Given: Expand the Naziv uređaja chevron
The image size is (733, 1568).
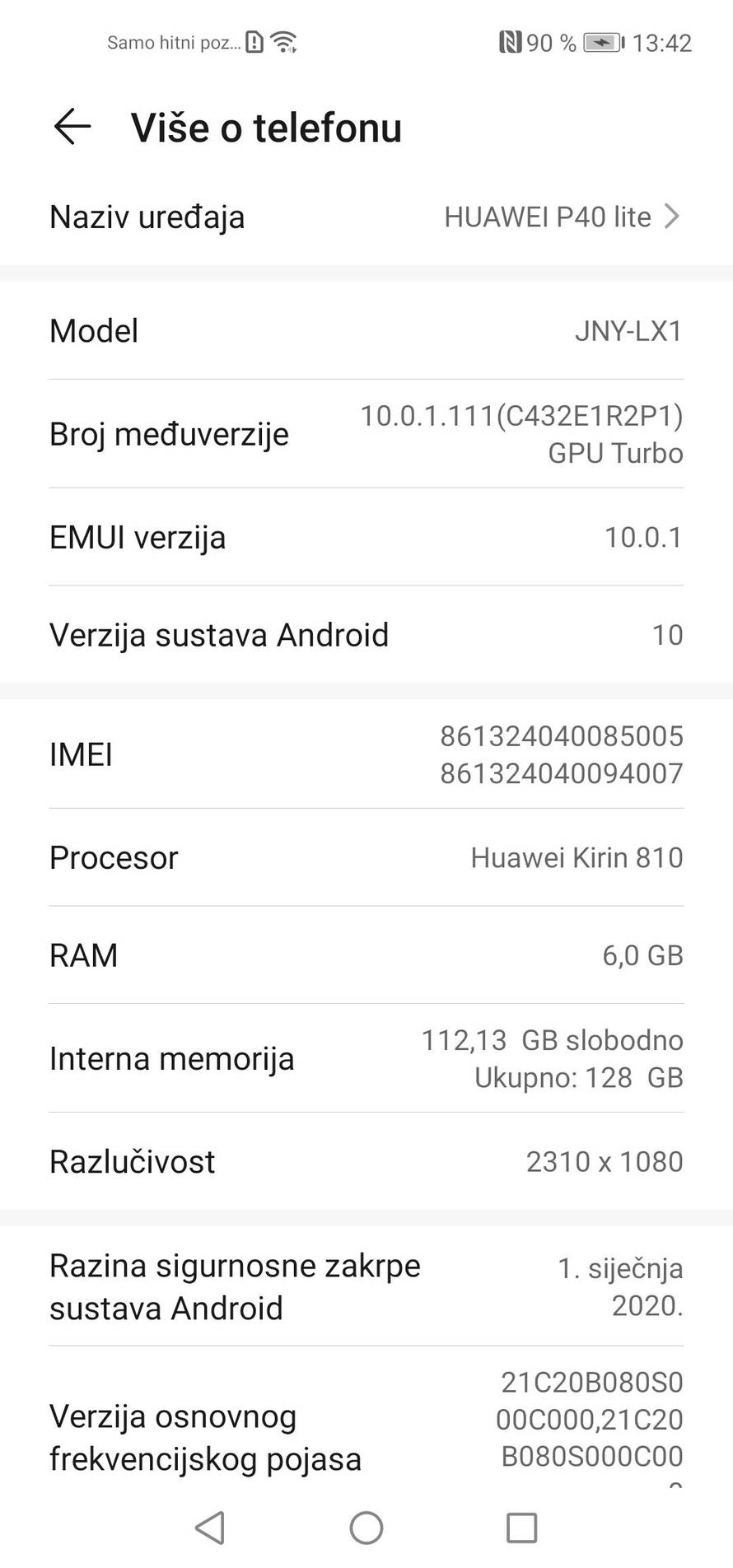Looking at the screenshot, I should tap(674, 217).
